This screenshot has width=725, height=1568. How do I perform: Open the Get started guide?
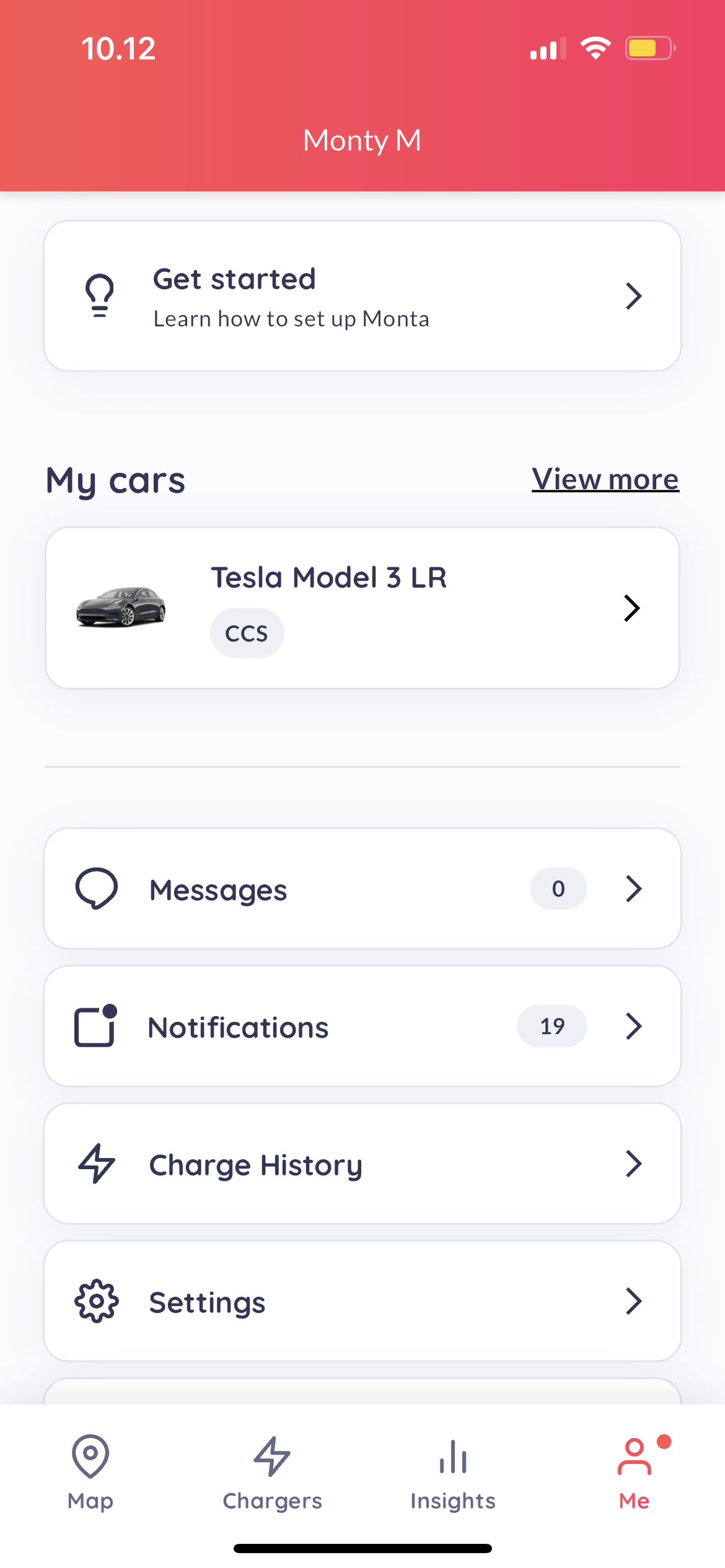362,296
